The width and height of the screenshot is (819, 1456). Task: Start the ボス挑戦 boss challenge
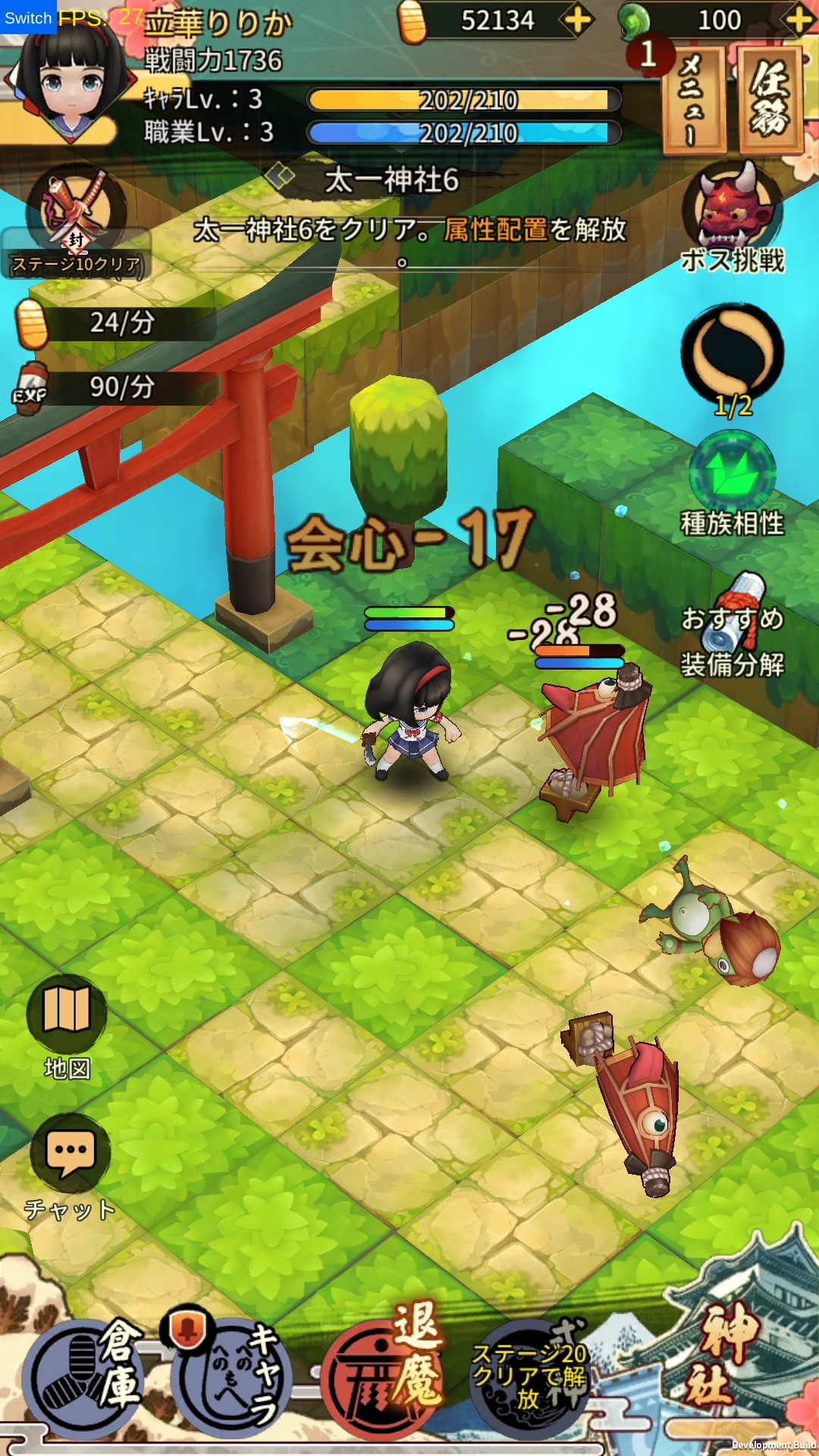pyautogui.click(x=732, y=218)
